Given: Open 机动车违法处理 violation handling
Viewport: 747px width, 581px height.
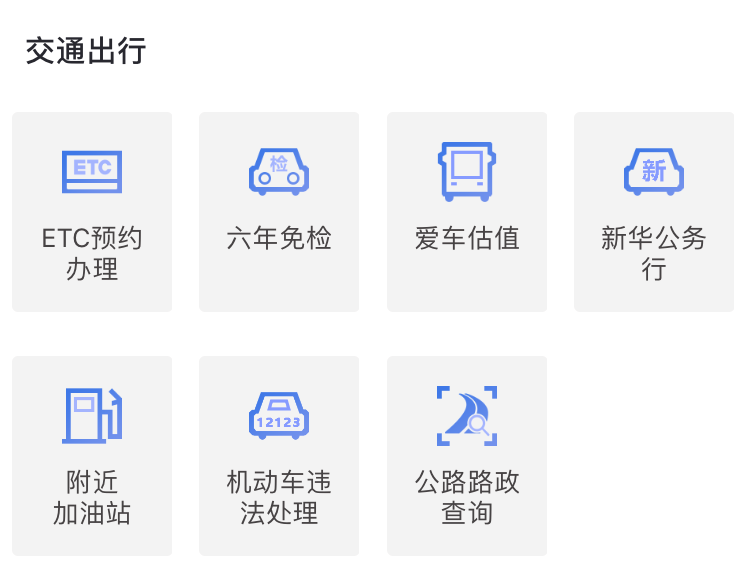Looking at the screenshot, I should coord(279,456).
